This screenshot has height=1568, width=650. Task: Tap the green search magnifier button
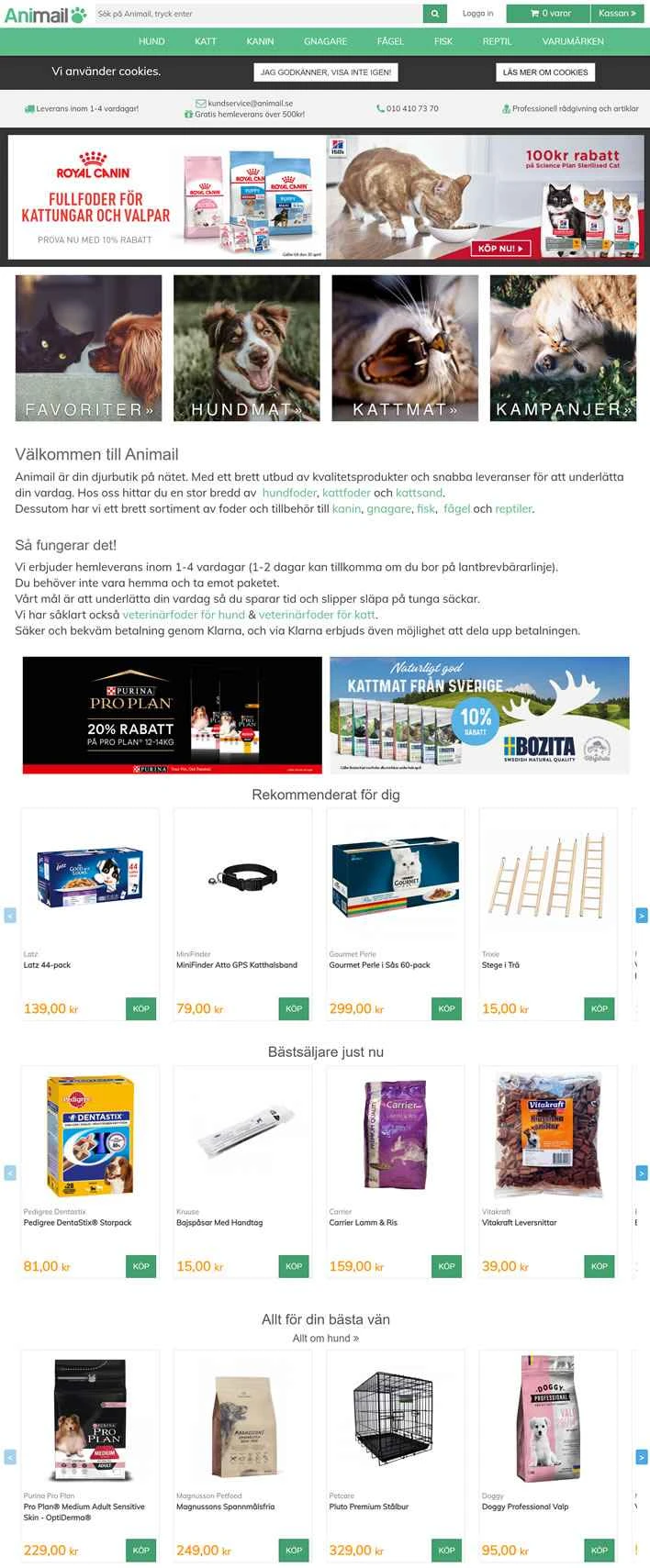[x=434, y=14]
